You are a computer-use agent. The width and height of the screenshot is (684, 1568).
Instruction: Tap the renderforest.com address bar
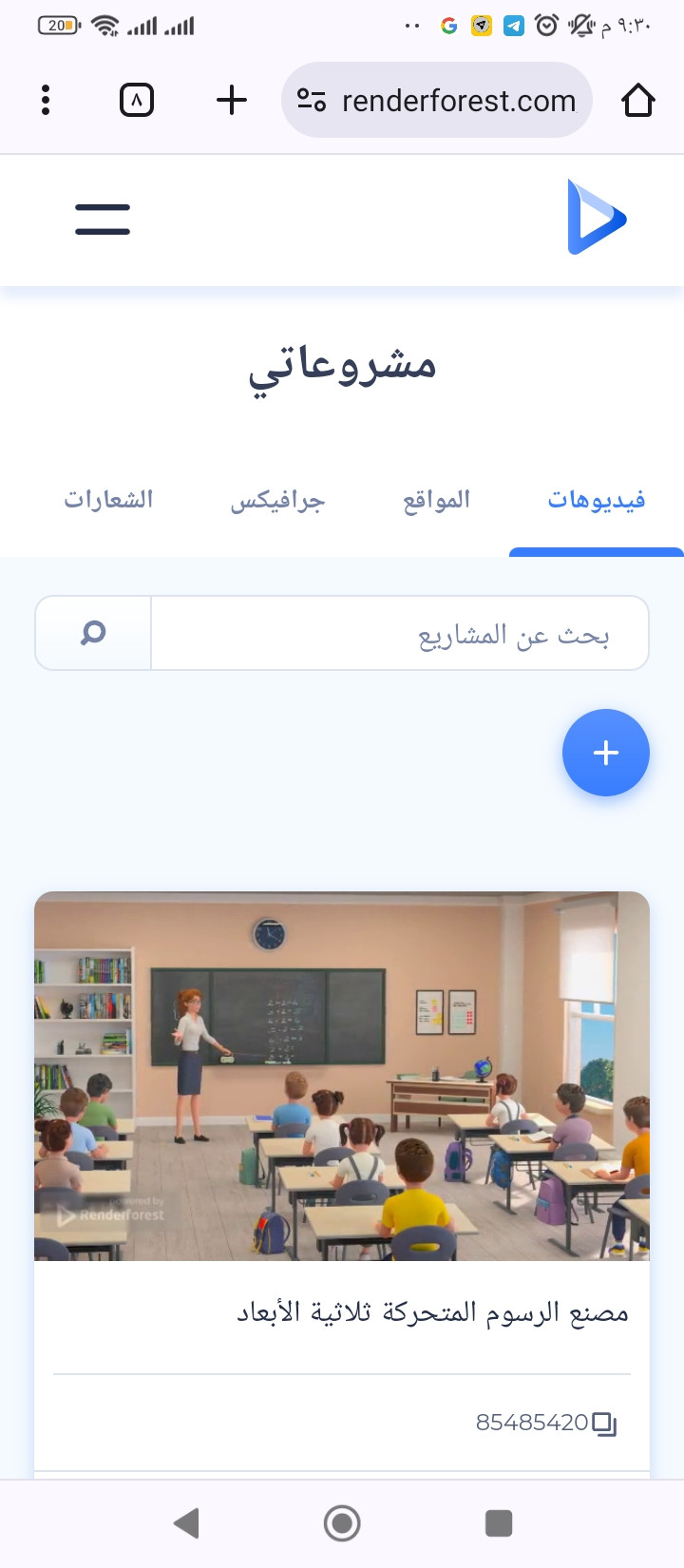(x=446, y=100)
